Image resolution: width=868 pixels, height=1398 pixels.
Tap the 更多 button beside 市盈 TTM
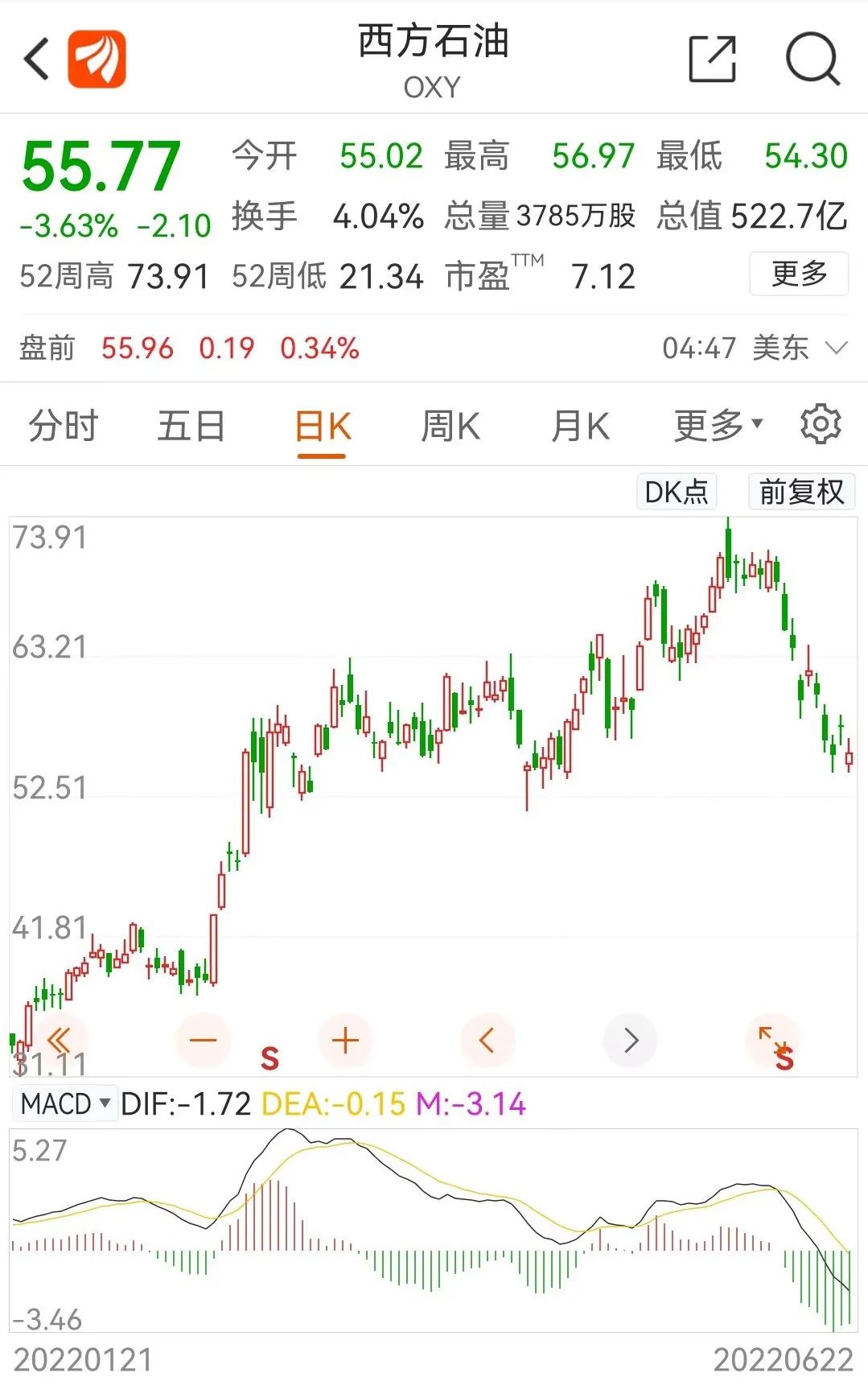coord(799,274)
